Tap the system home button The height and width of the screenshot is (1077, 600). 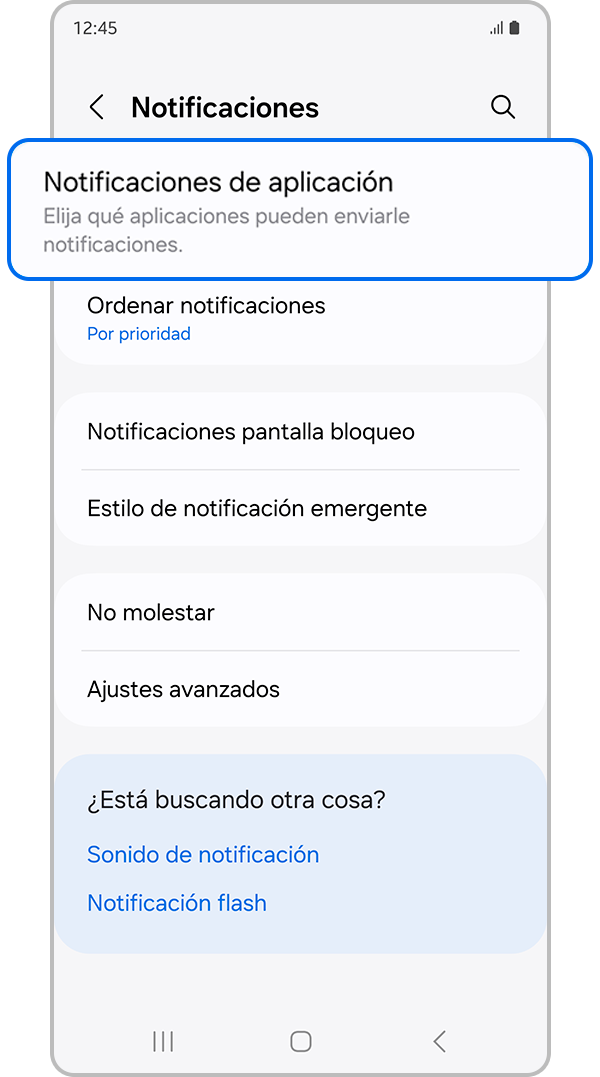click(300, 1041)
